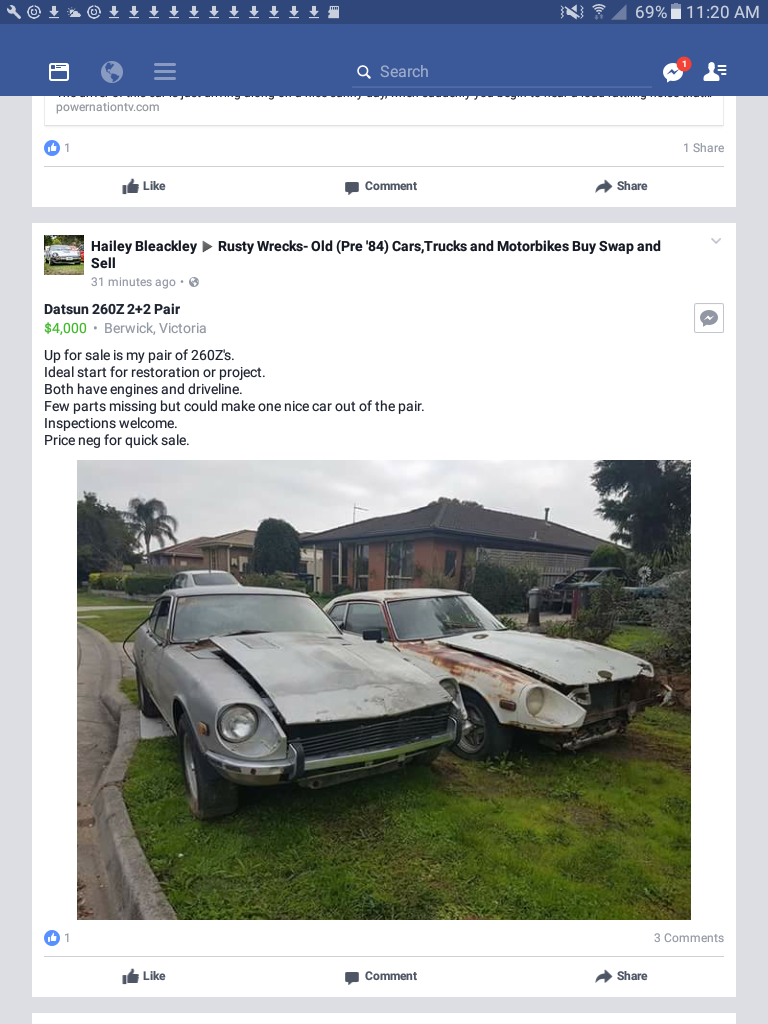Open Messenger chat icon with badge
Viewport: 768px width, 1024px height.
pos(674,72)
